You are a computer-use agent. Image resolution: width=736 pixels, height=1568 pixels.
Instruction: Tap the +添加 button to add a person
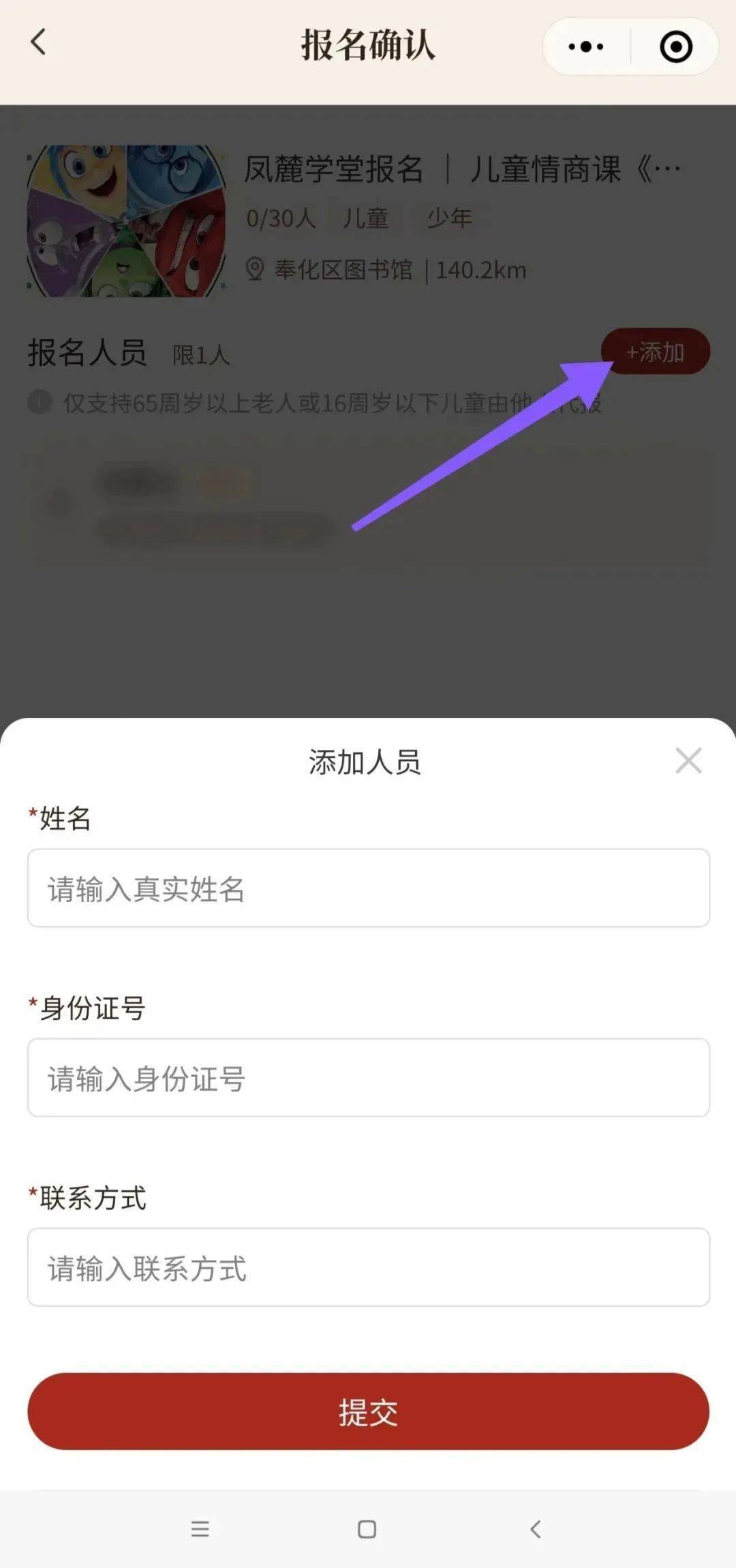656,350
